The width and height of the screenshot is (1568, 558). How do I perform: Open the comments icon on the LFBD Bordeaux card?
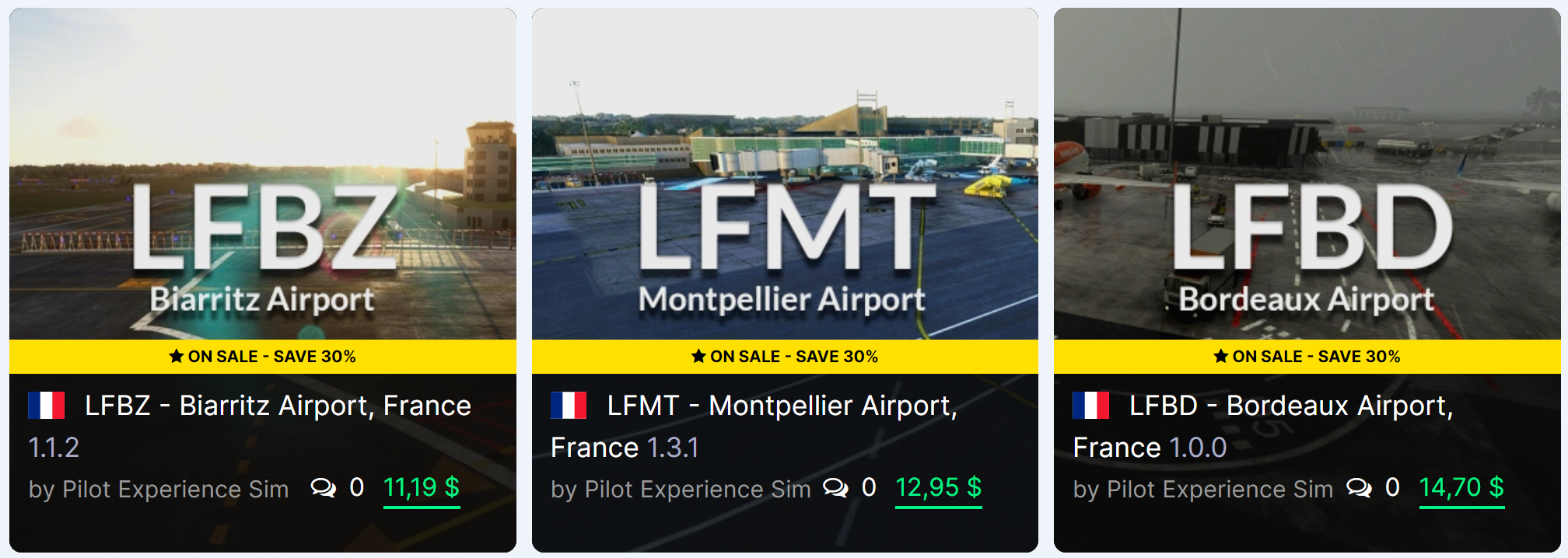pos(1359,488)
